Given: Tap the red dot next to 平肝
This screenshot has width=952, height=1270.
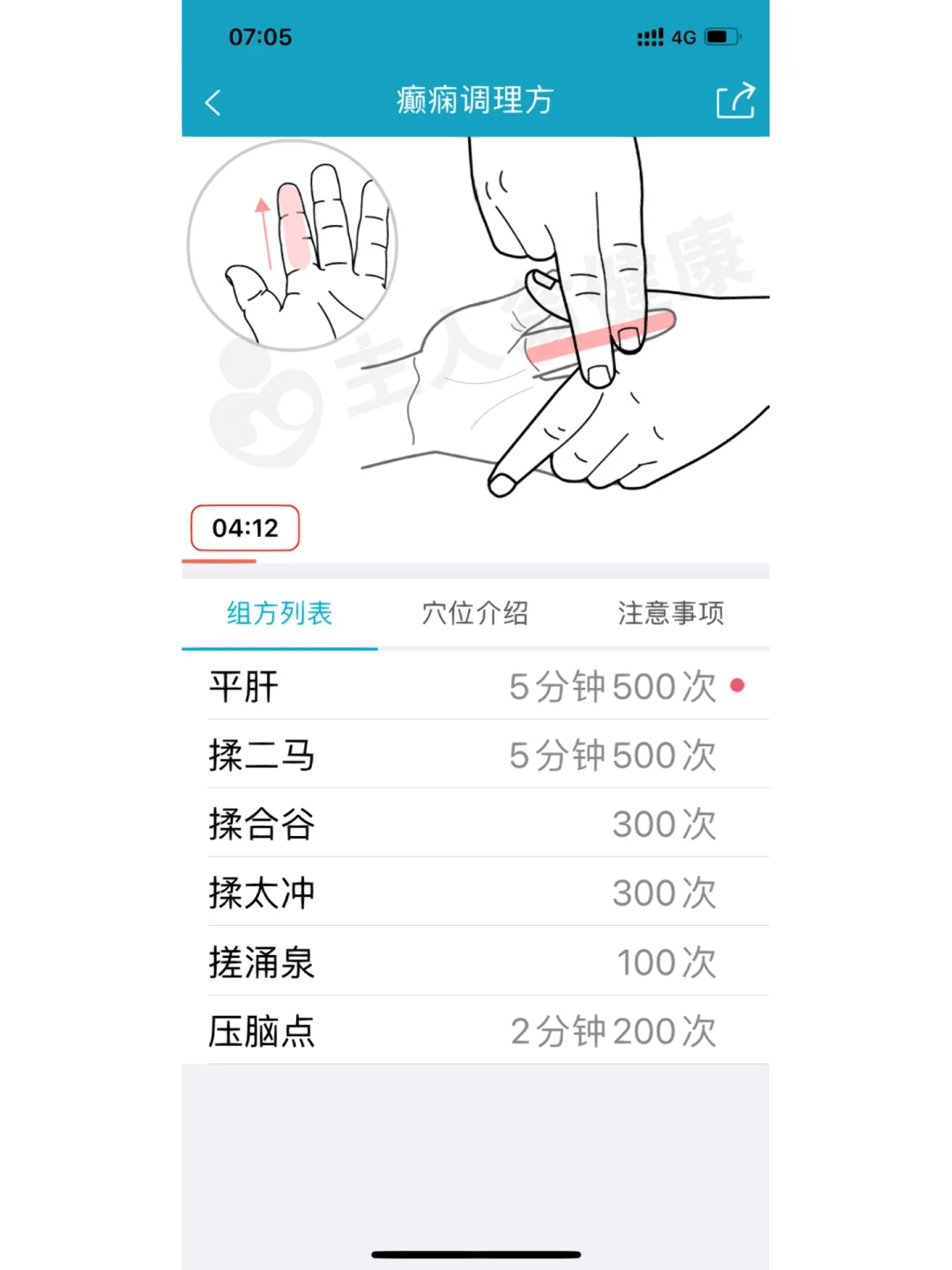Looking at the screenshot, I should pyautogui.click(x=738, y=685).
